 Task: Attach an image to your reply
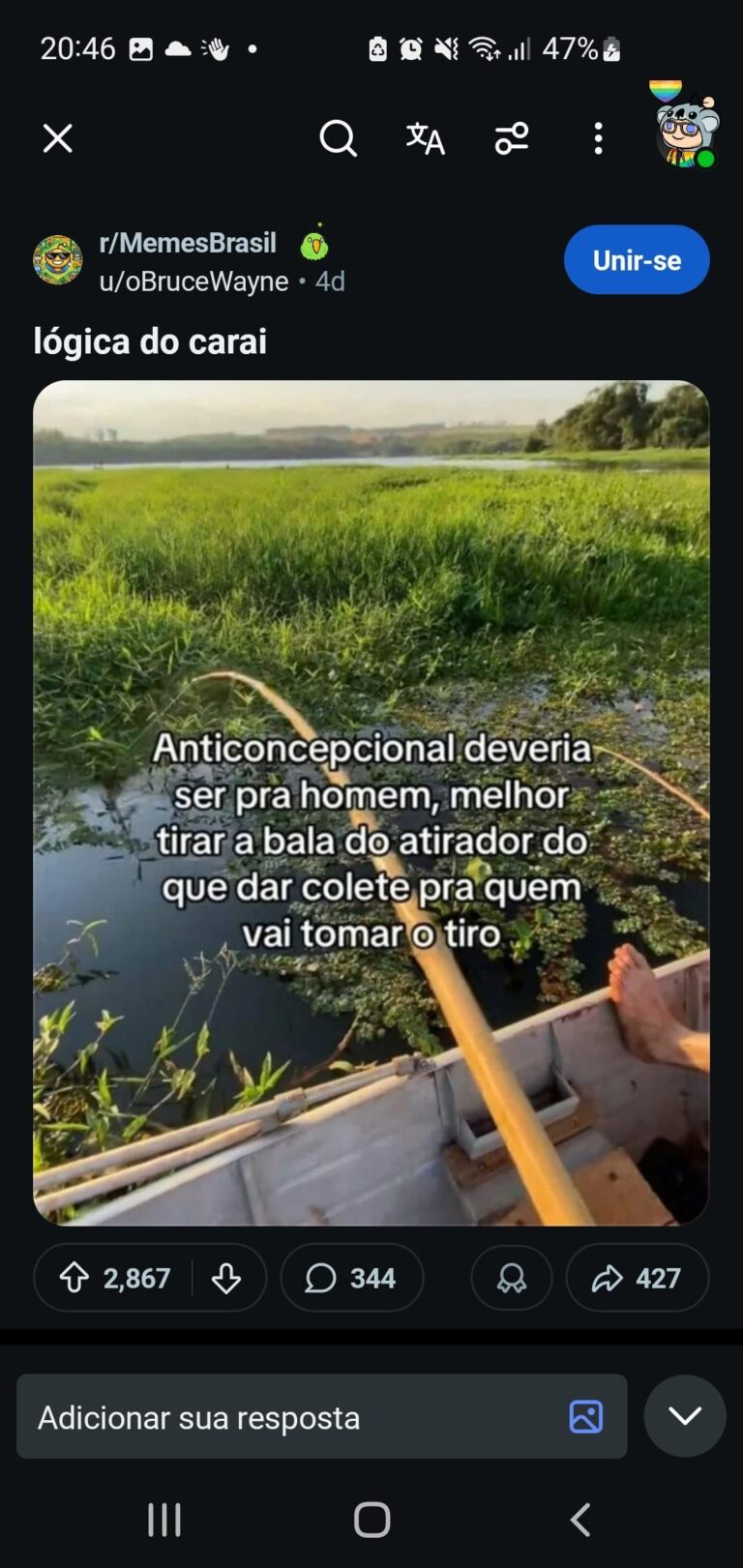pos(586,1417)
